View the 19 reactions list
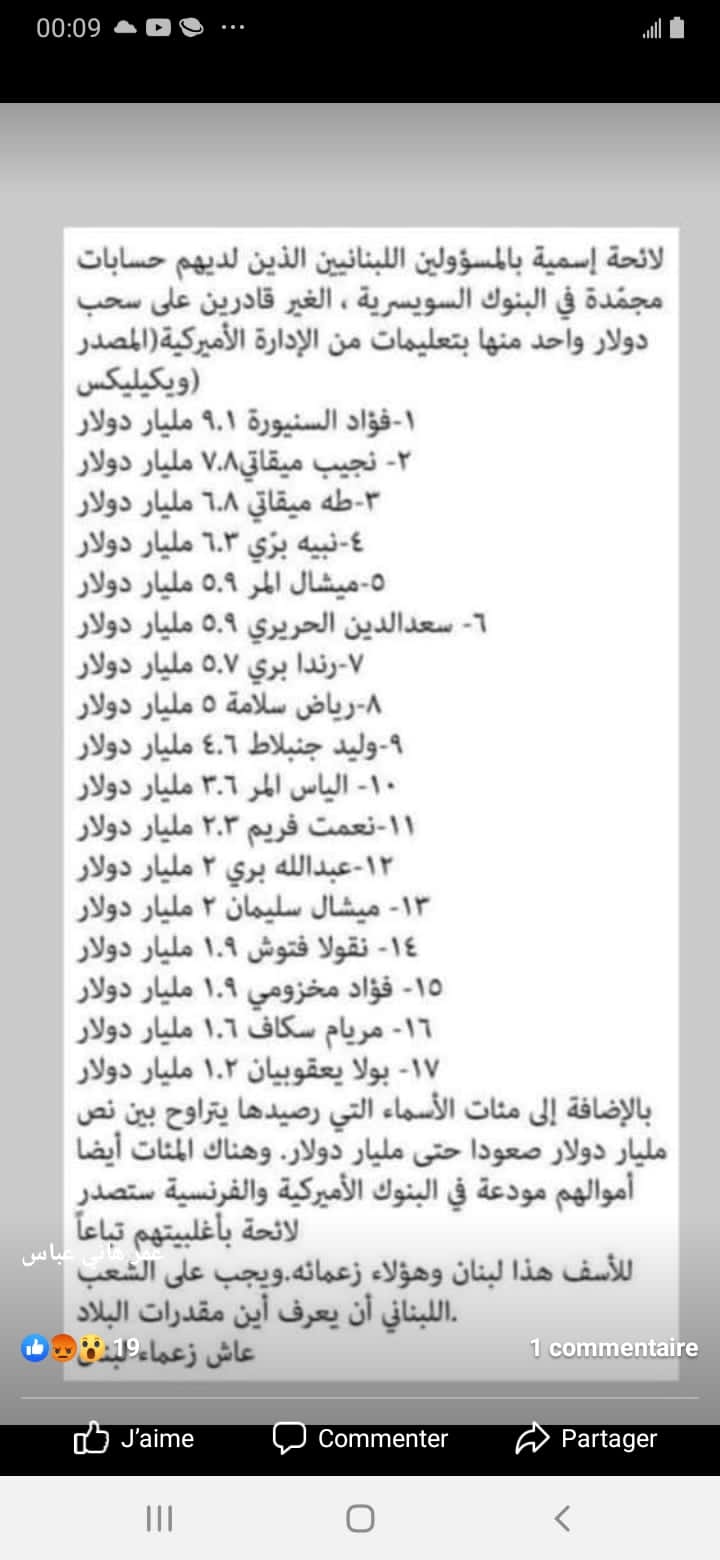Screen dimensions: 720x1560 80,1349
